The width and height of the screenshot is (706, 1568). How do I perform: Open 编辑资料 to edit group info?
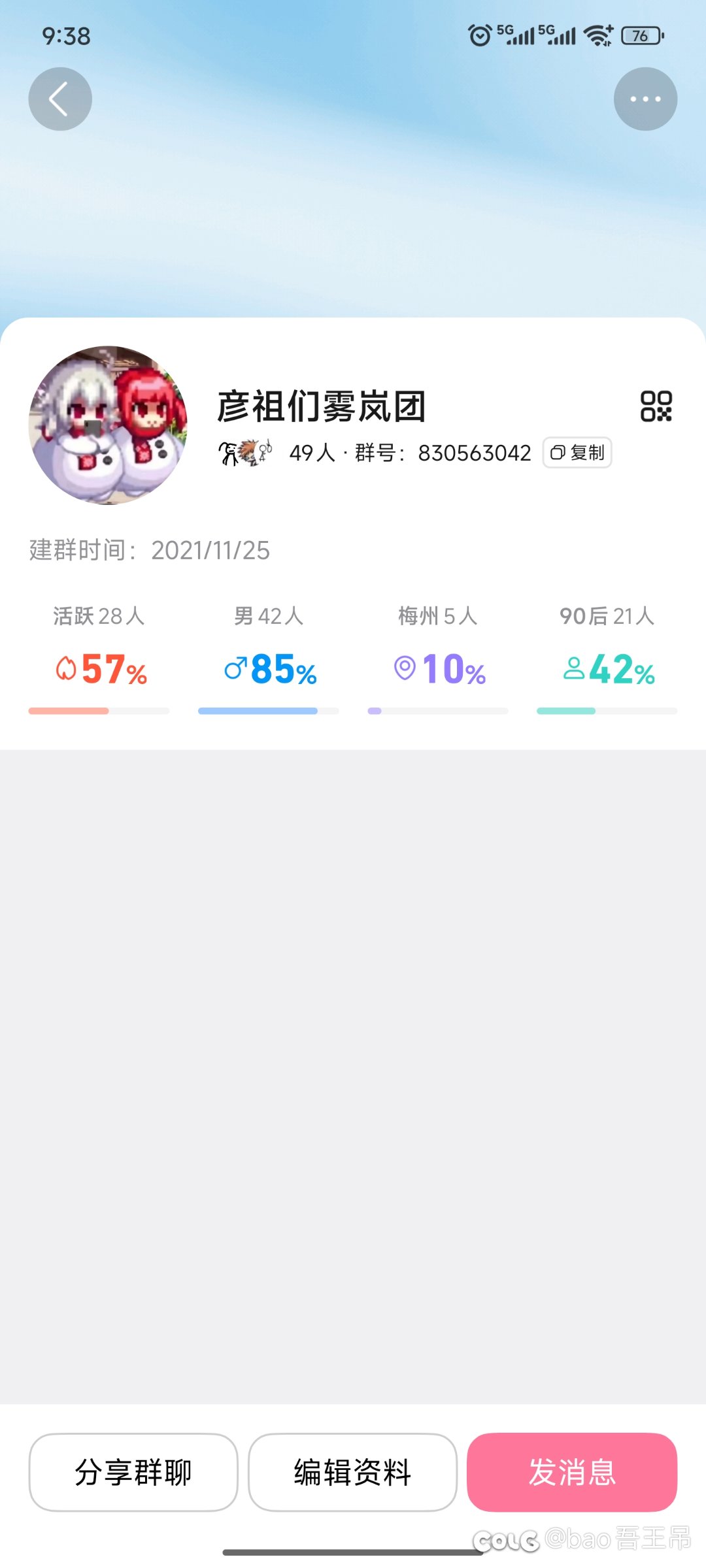pos(352,1473)
